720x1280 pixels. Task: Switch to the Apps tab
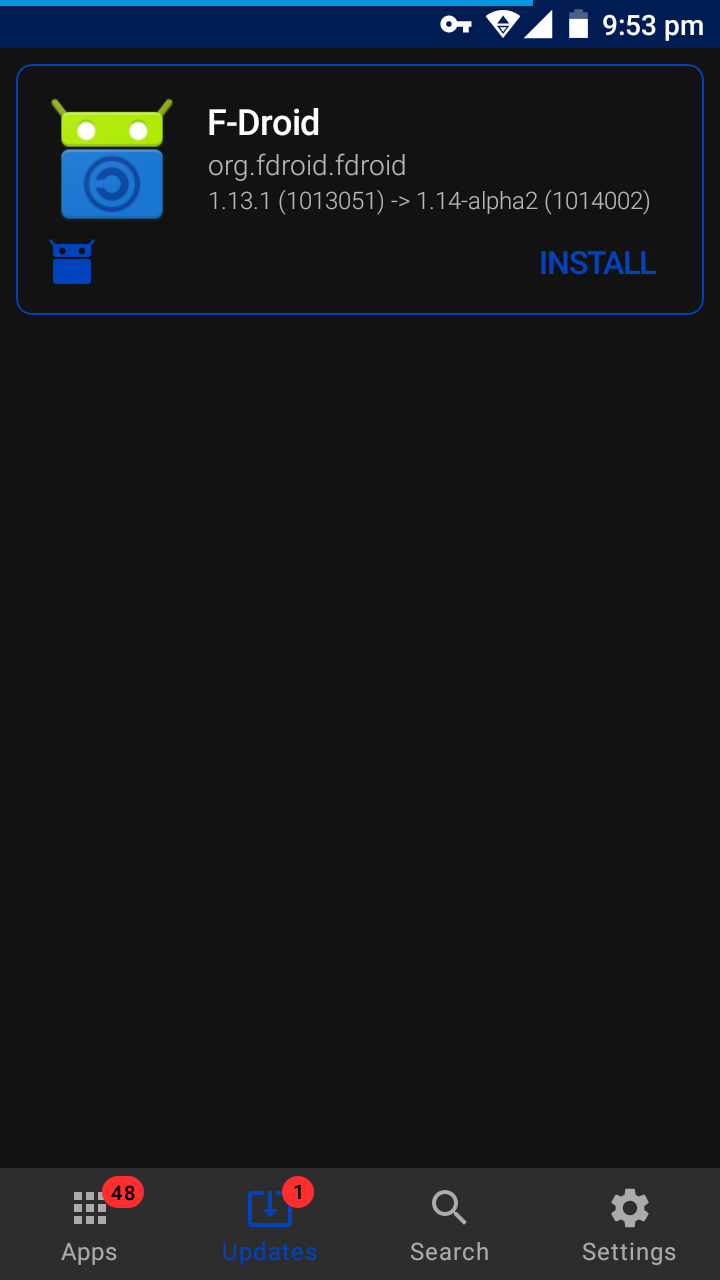89,1223
